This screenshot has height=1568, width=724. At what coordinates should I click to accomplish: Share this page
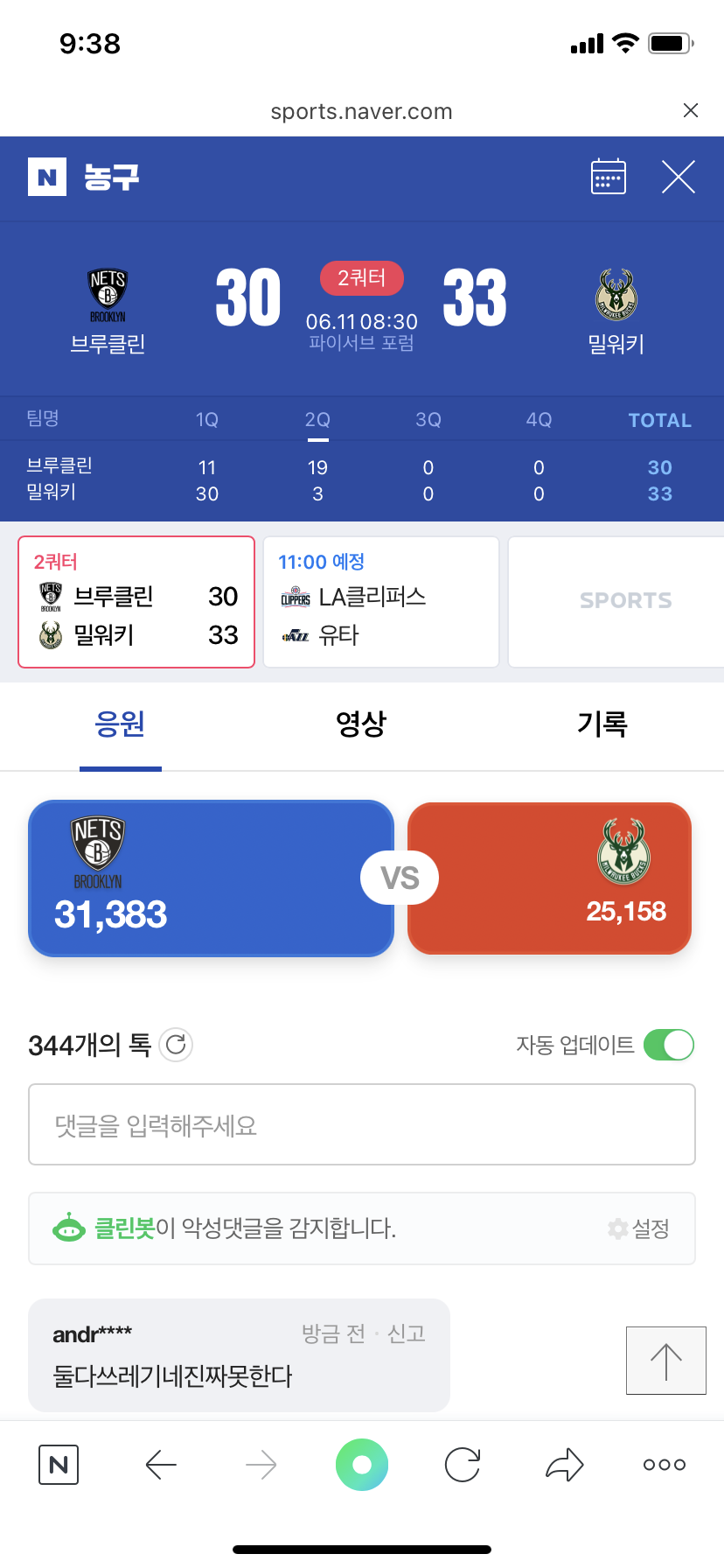click(x=564, y=1465)
